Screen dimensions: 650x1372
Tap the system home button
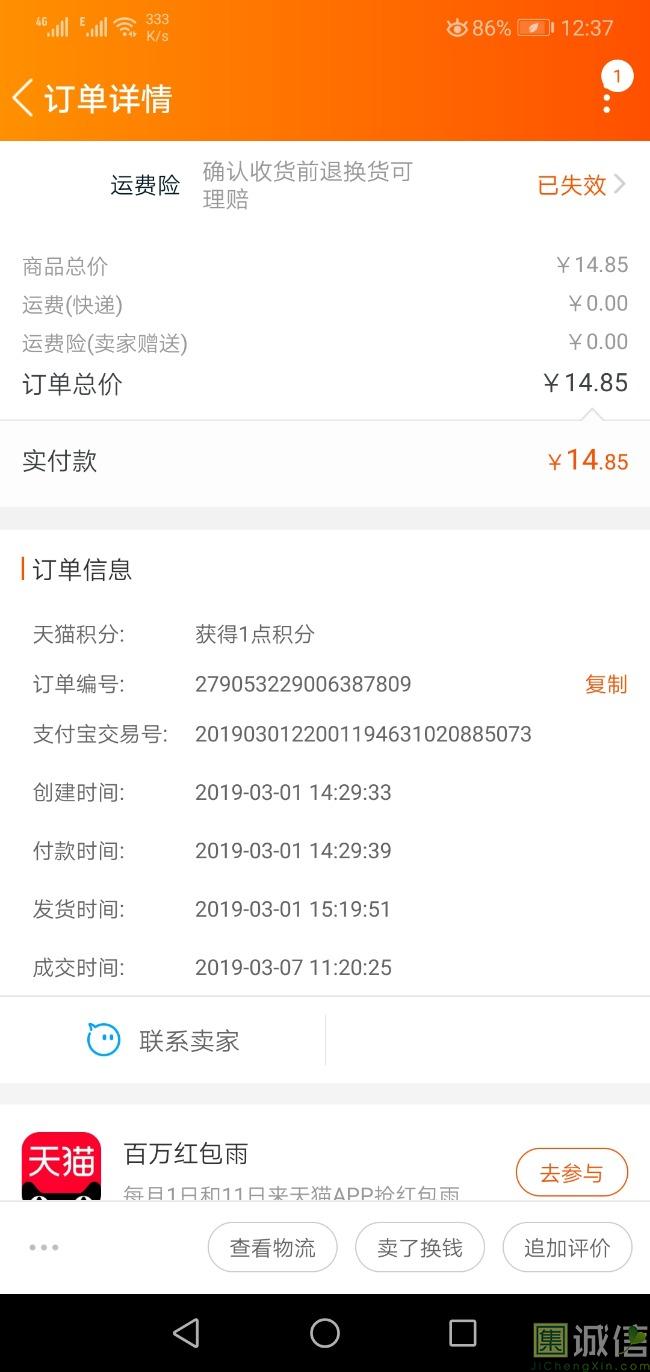[x=325, y=1332]
